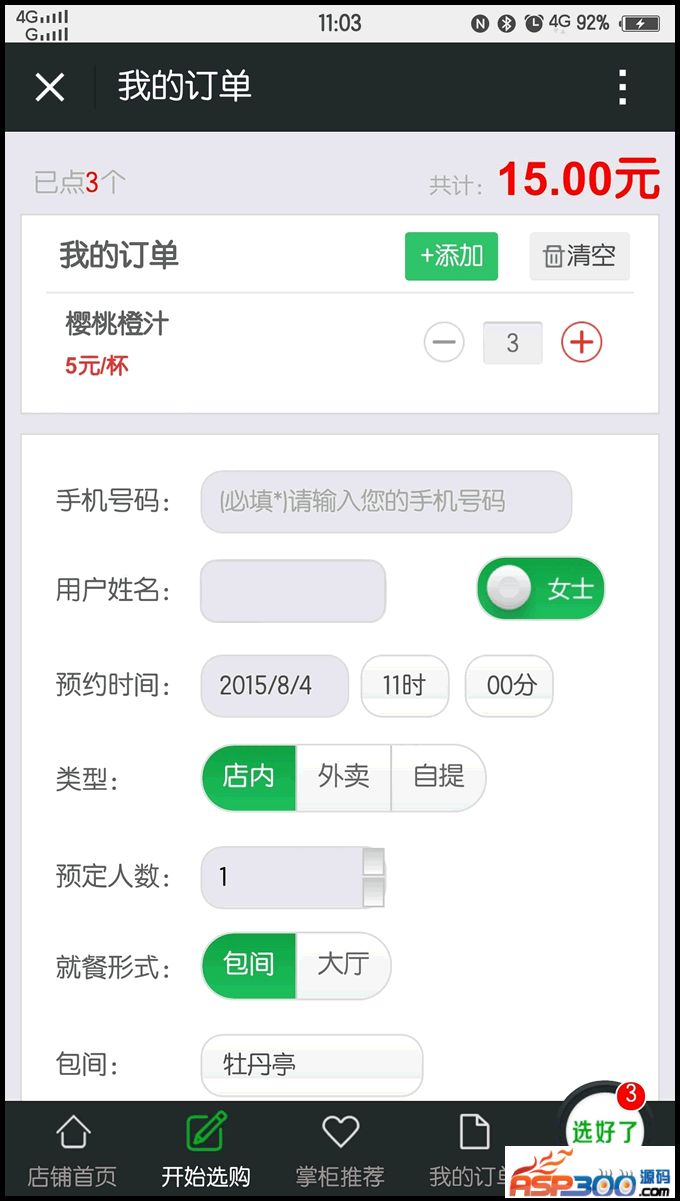Decrease 樱桃橙汁 quantity with minus
Image resolution: width=680 pixels, height=1201 pixels.
click(x=444, y=343)
